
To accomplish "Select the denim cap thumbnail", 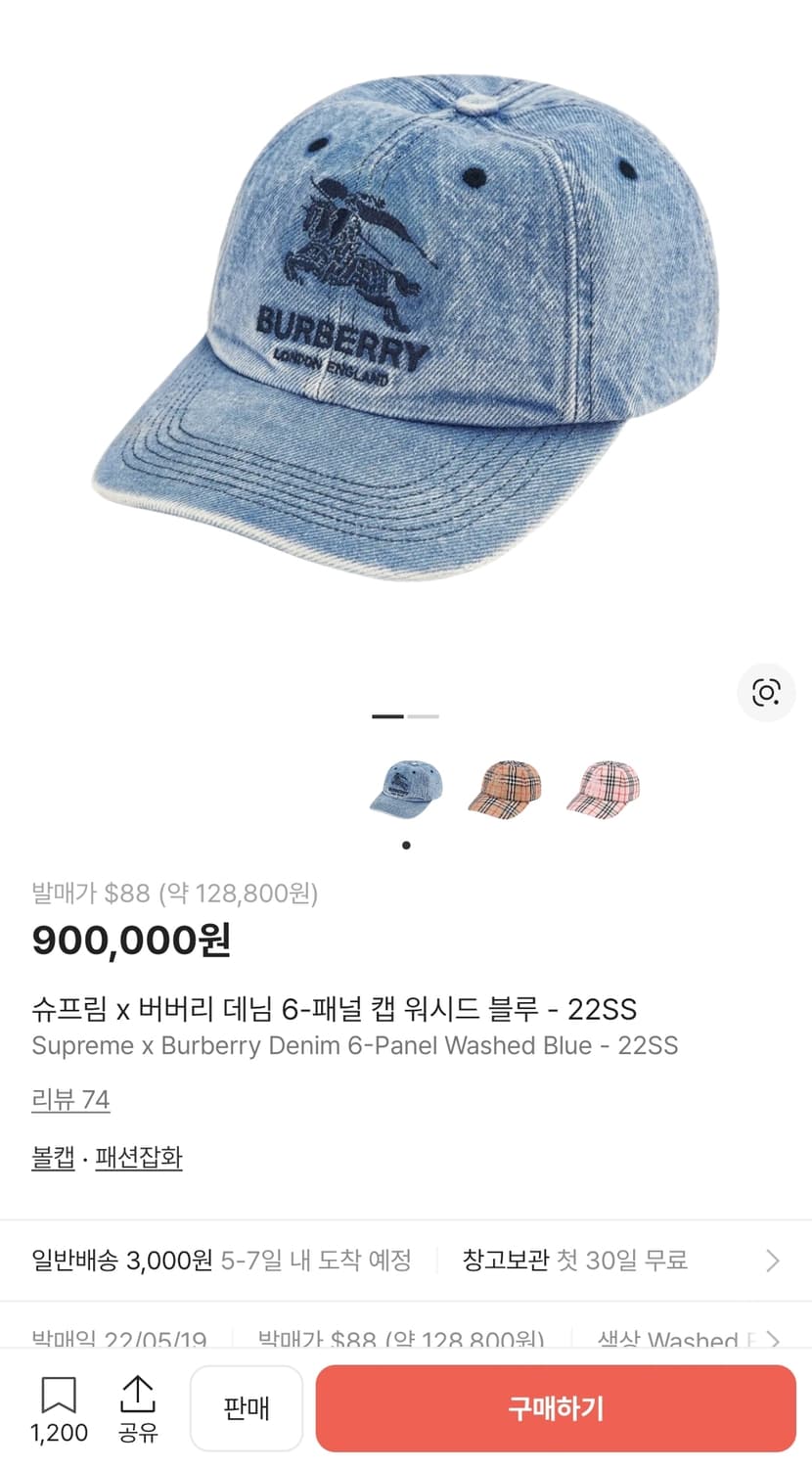I will pyautogui.click(x=406, y=788).
